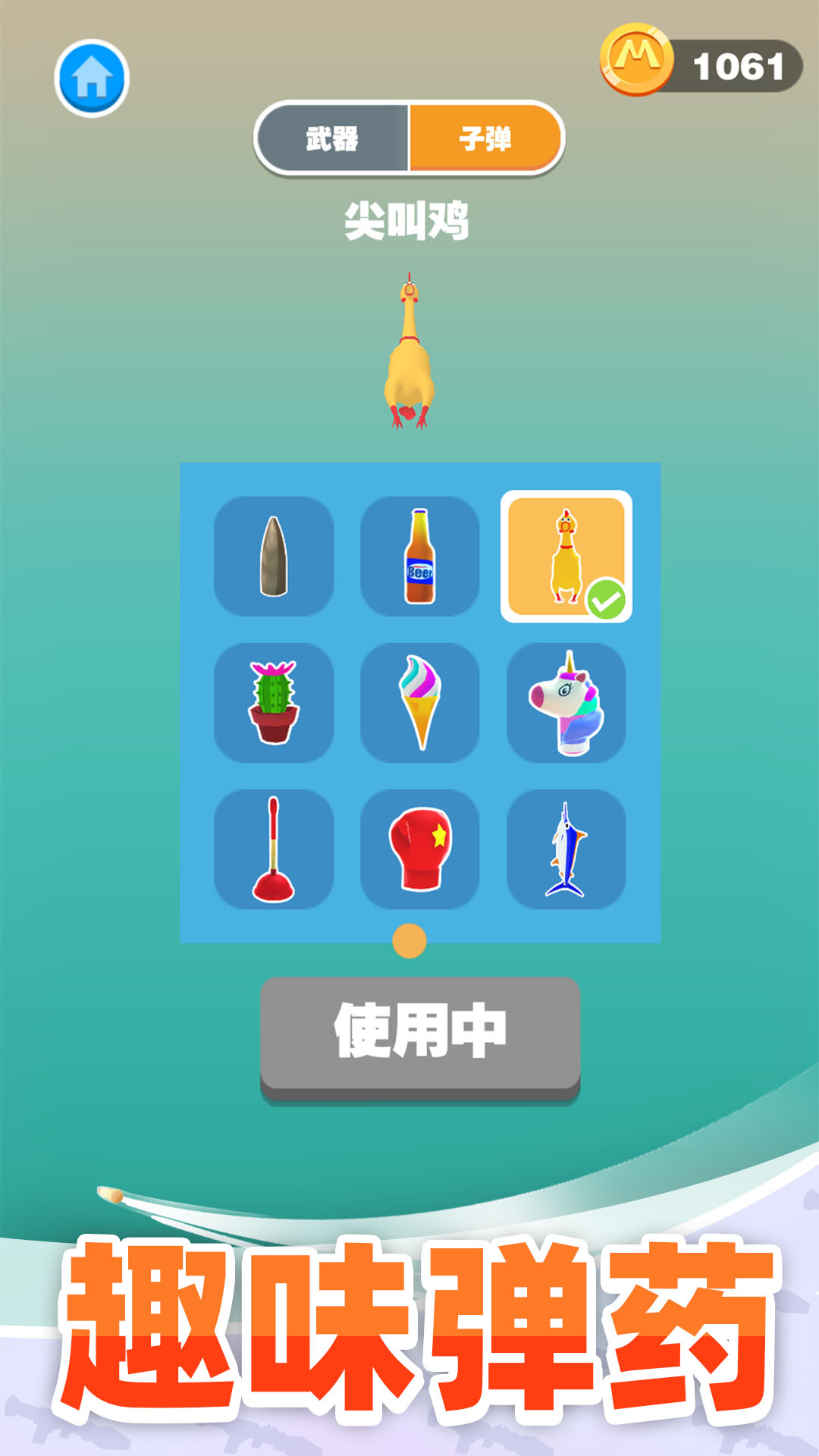Tap the orange page indicator dot
This screenshot has height=1456, width=819.
point(409,941)
